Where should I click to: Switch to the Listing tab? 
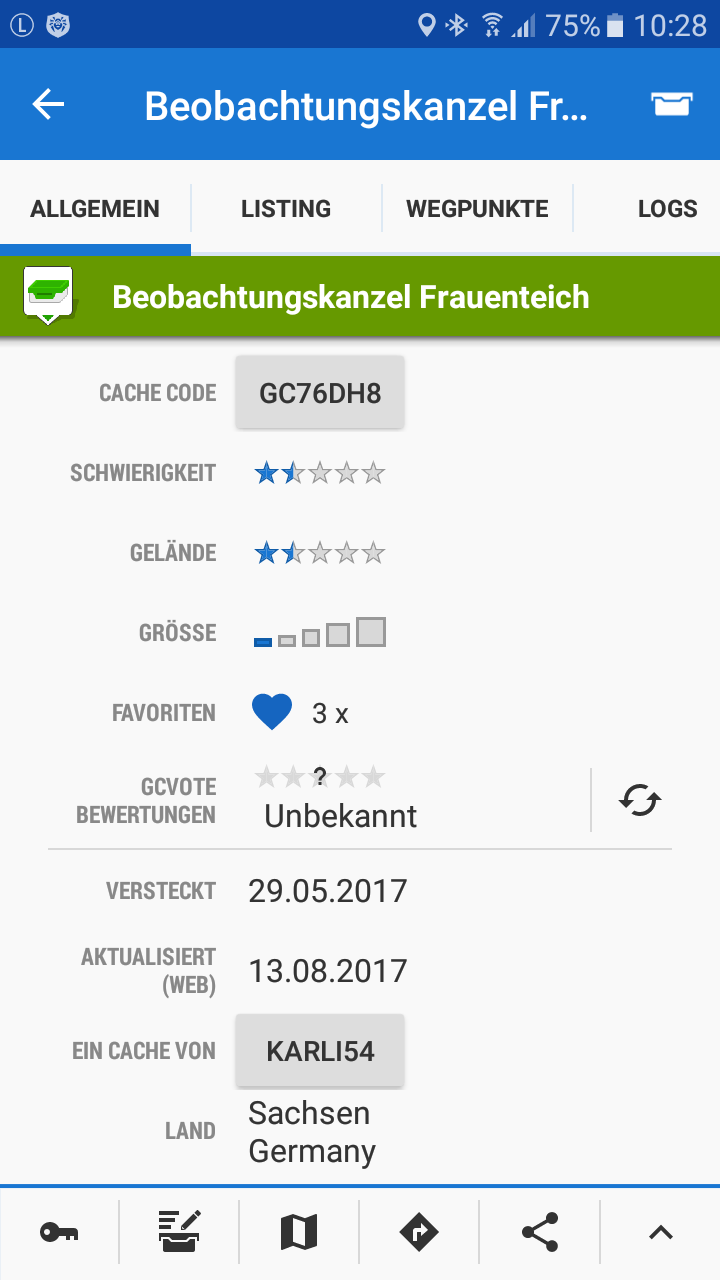[x=286, y=209]
